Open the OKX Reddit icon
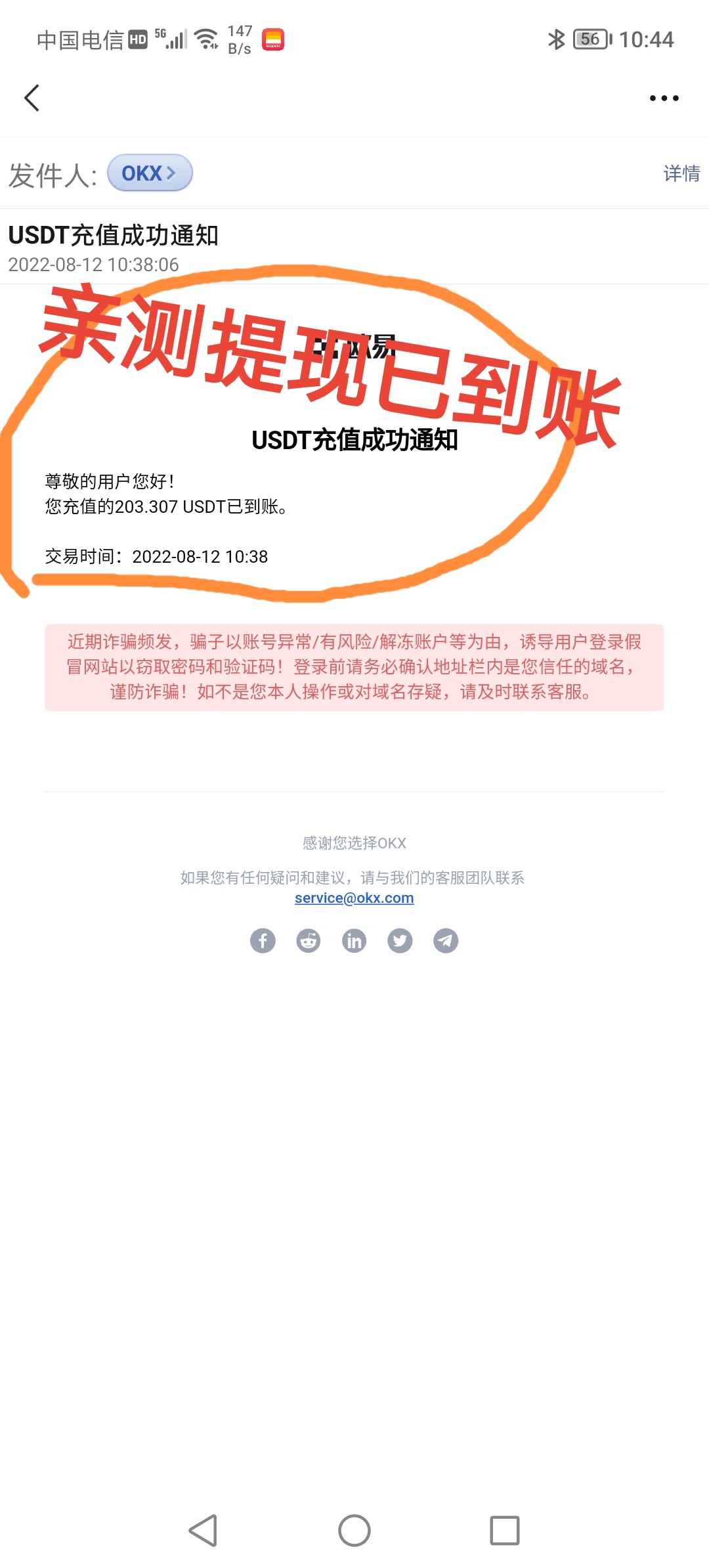This screenshot has height=1568, width=709. tap(309, 941)
